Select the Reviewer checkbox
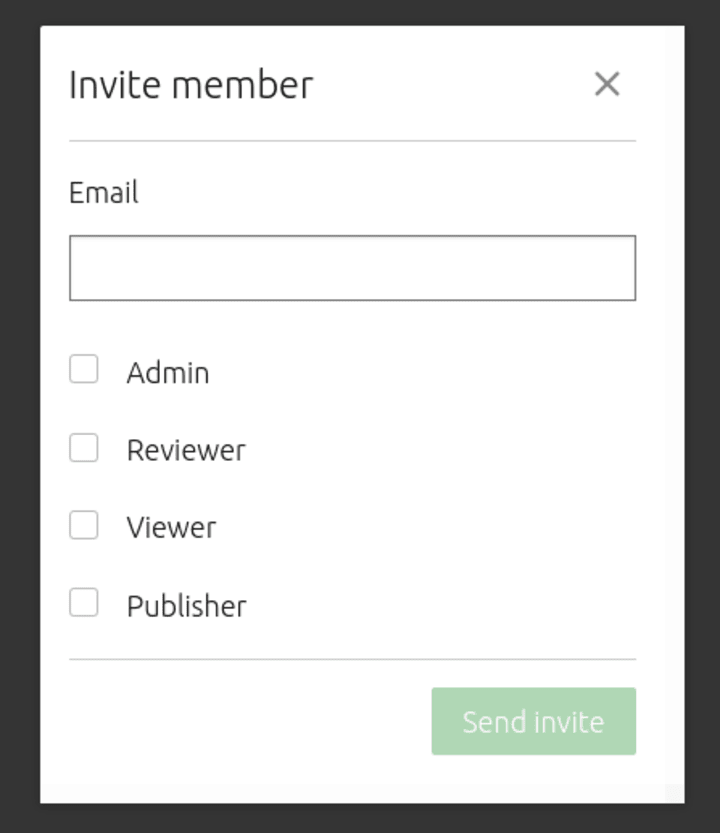 [84, 448]
